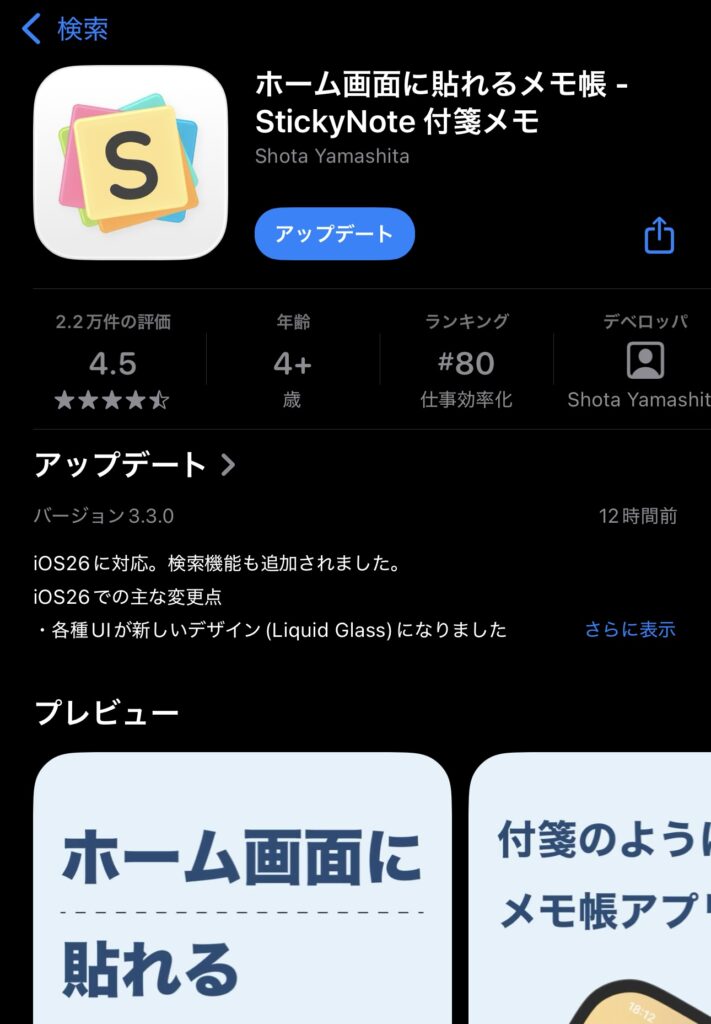Open the 付箋のよう preview image
The height and width of the screenshot is (1024, 711).
pyautogui.click(x=590, y=888)
